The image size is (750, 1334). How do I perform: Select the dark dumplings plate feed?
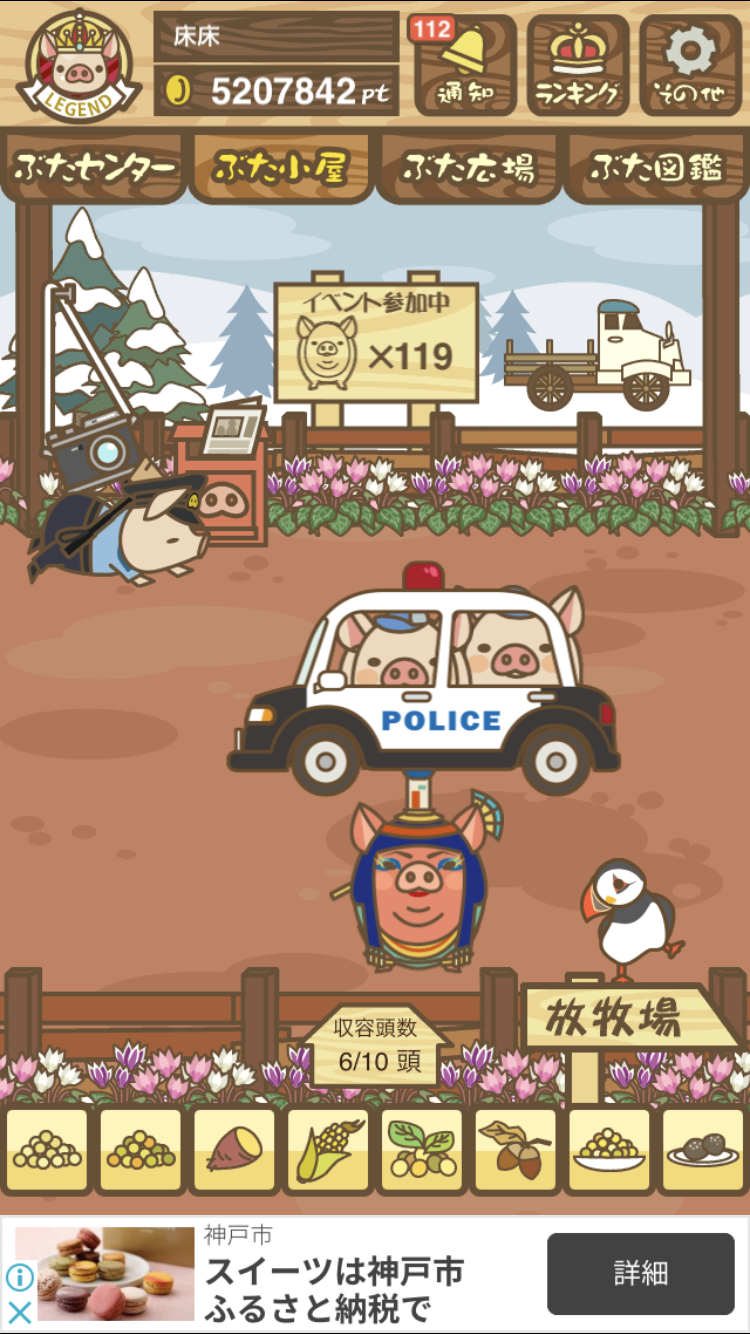pos(703,1151)
